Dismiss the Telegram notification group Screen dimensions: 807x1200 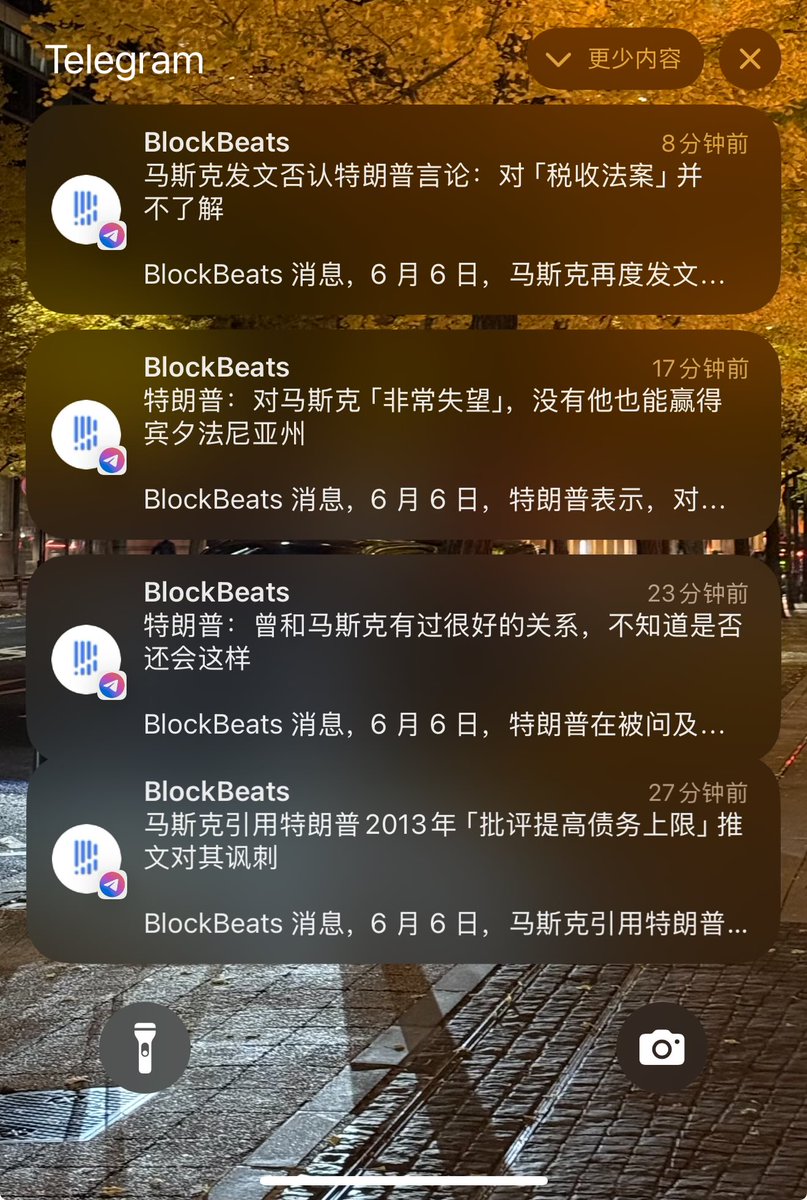[x=749, y=59]
